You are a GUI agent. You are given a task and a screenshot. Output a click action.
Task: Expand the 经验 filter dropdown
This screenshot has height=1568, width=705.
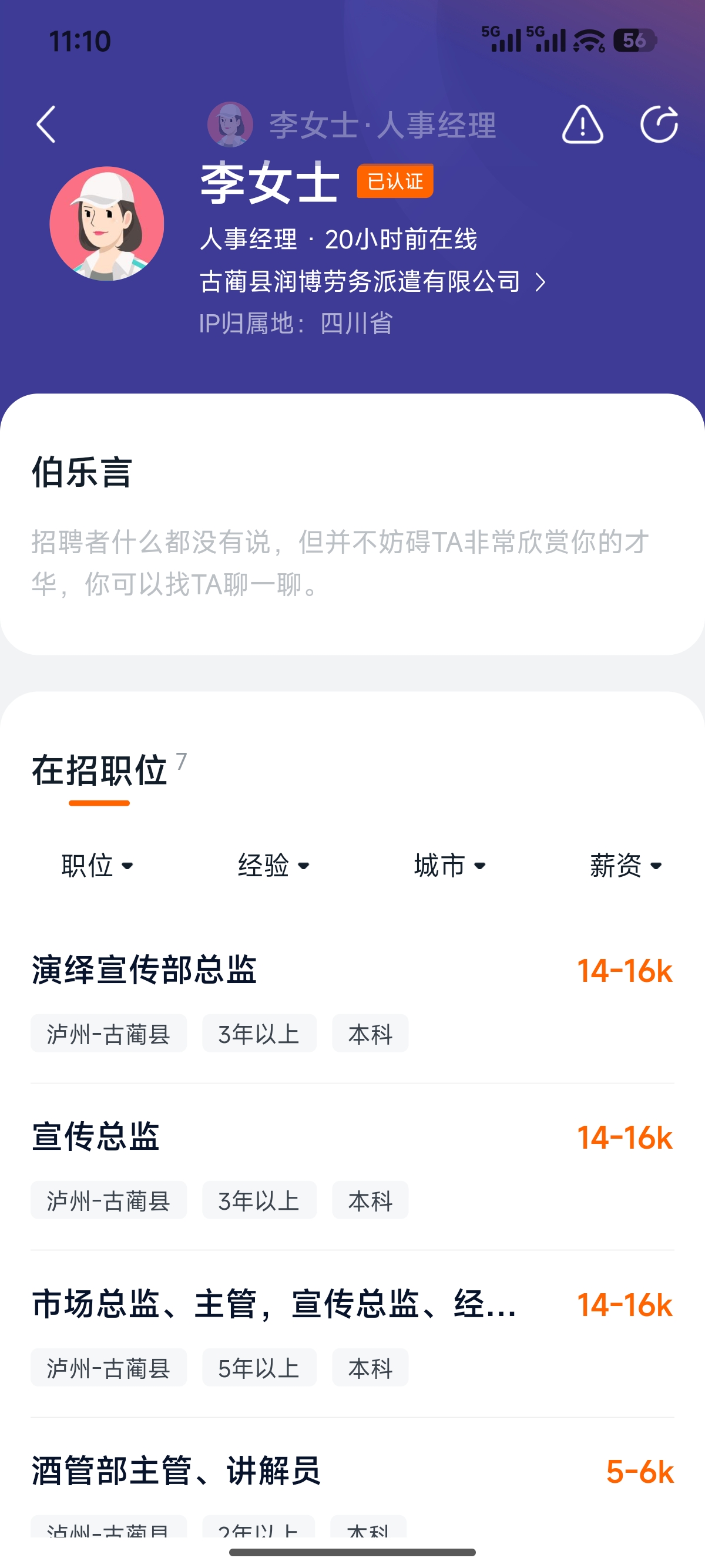pyautogui.click(x=273, y=865)
